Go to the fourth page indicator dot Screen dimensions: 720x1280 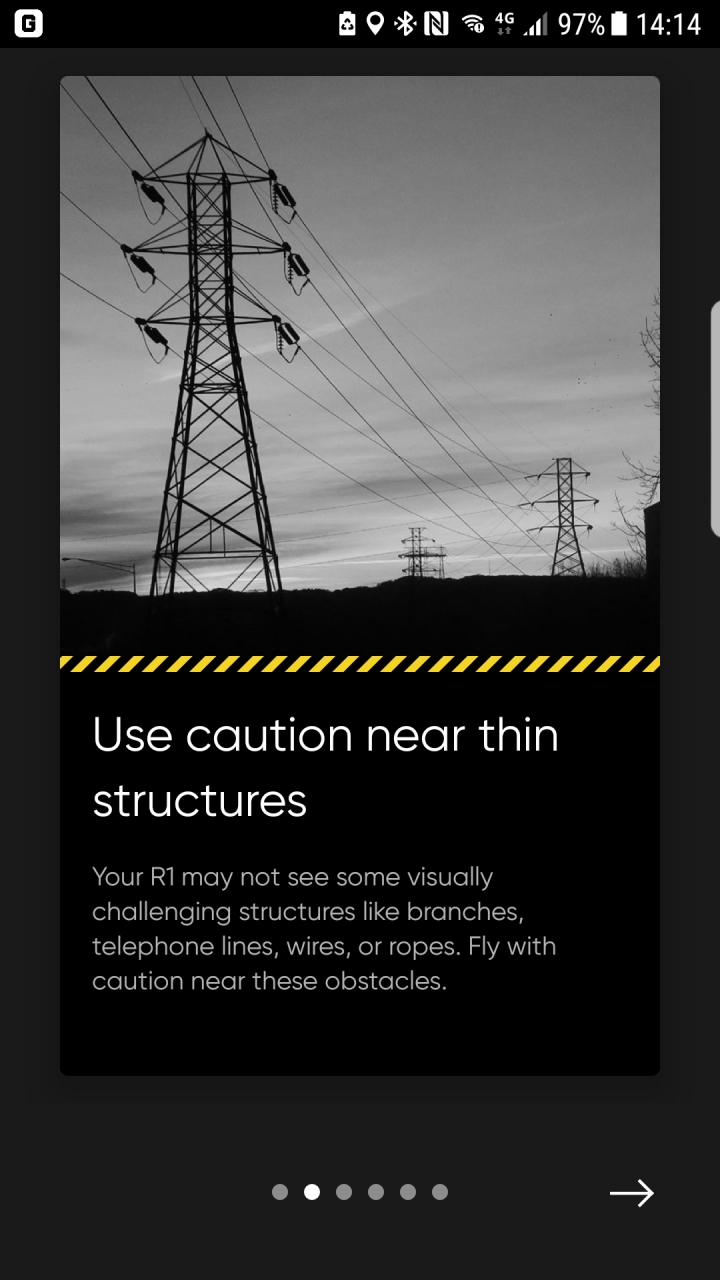[x=376, y=1192]
